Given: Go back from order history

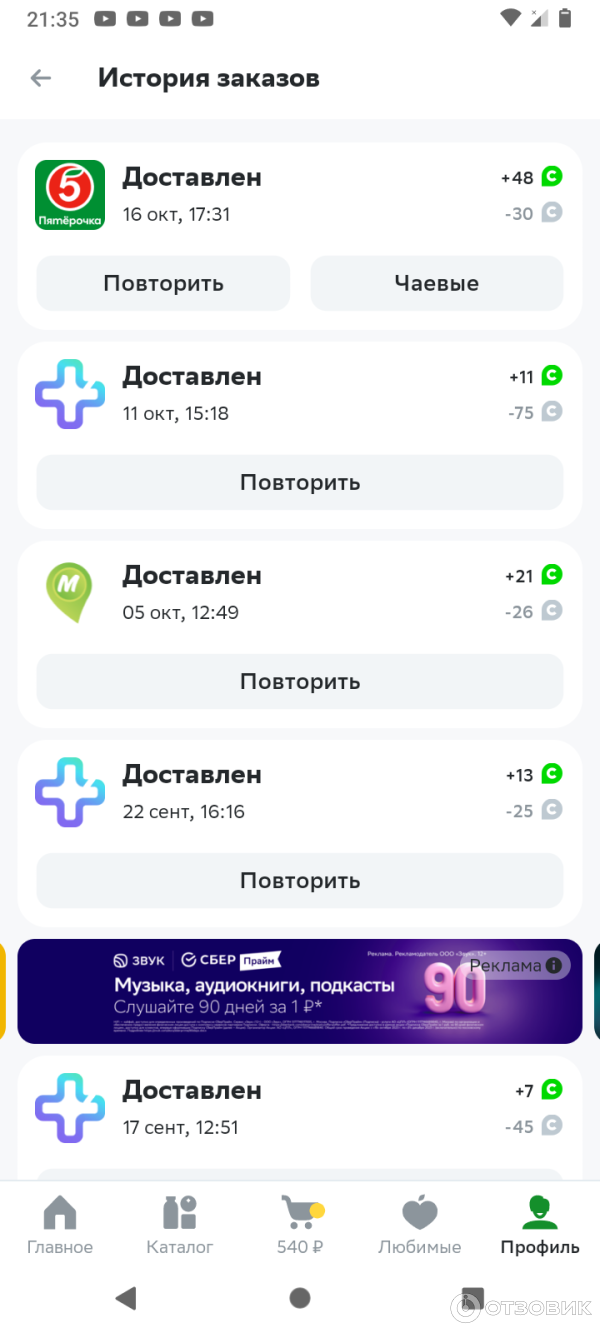Looking at the screenshot, I should click(x=41, y=78).
